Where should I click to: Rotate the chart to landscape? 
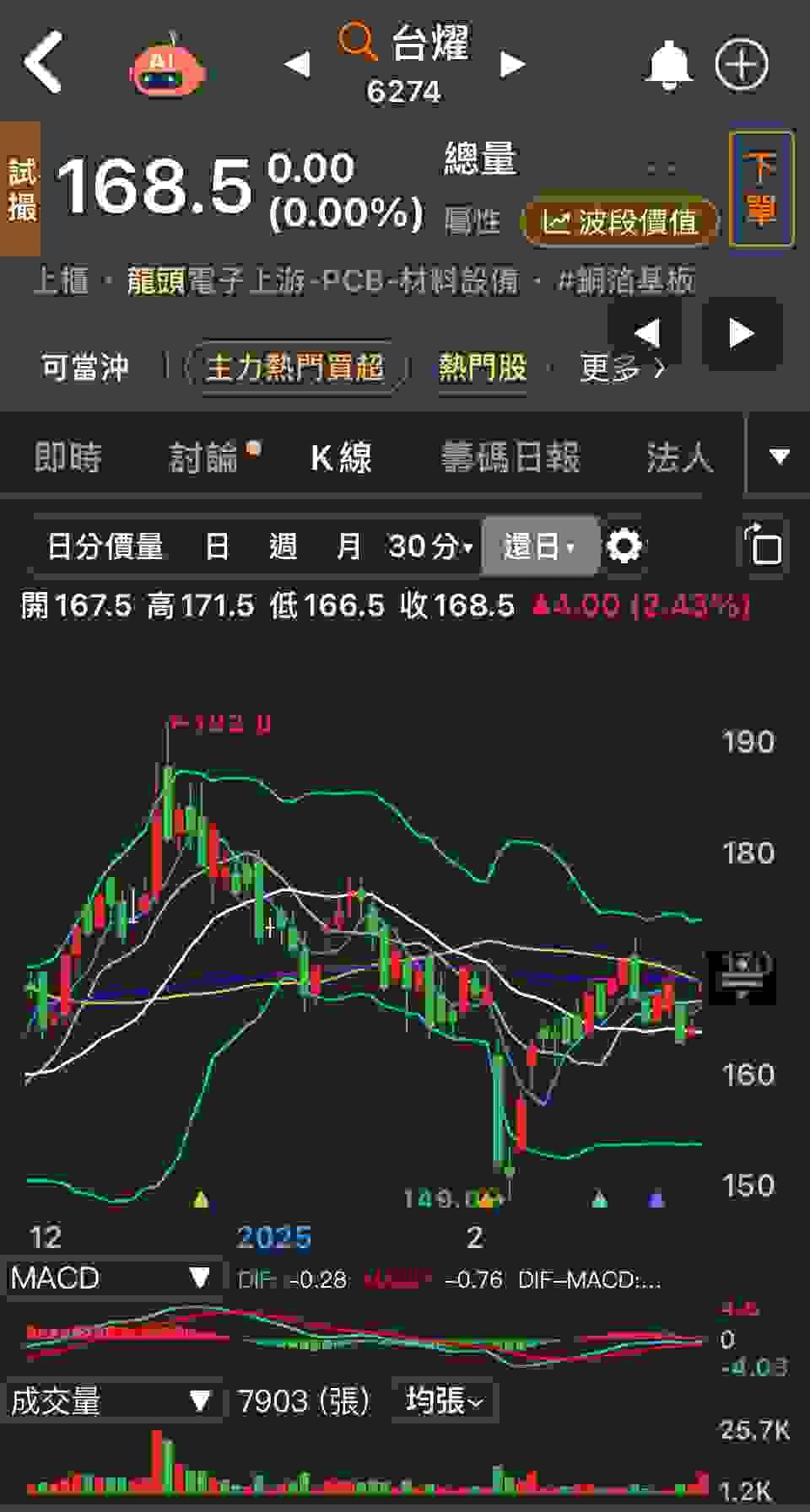point(763,545)
